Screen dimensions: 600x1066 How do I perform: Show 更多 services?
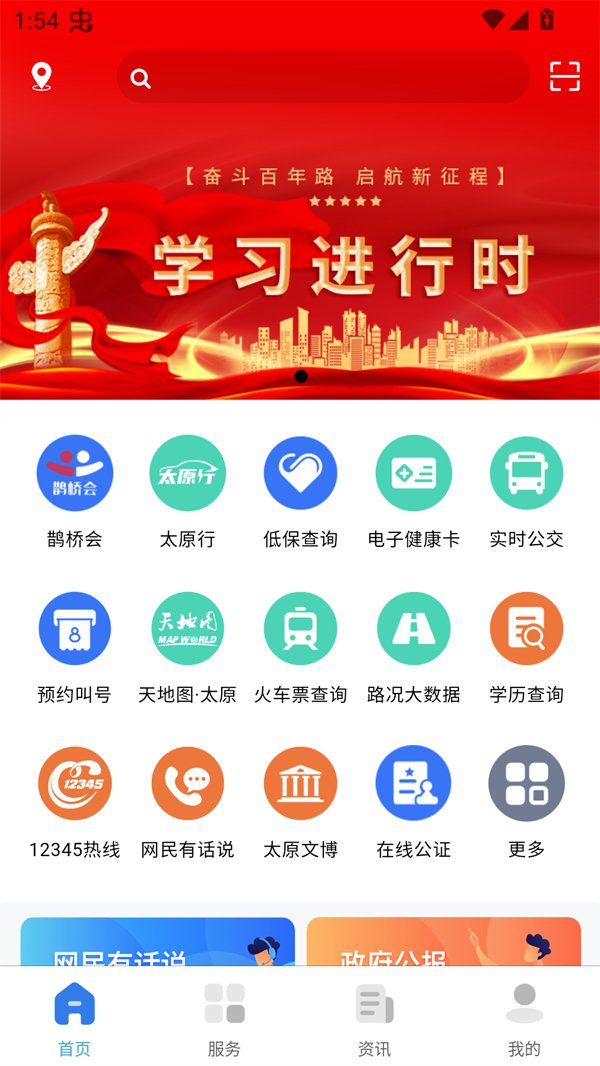(x=526, y=784)
